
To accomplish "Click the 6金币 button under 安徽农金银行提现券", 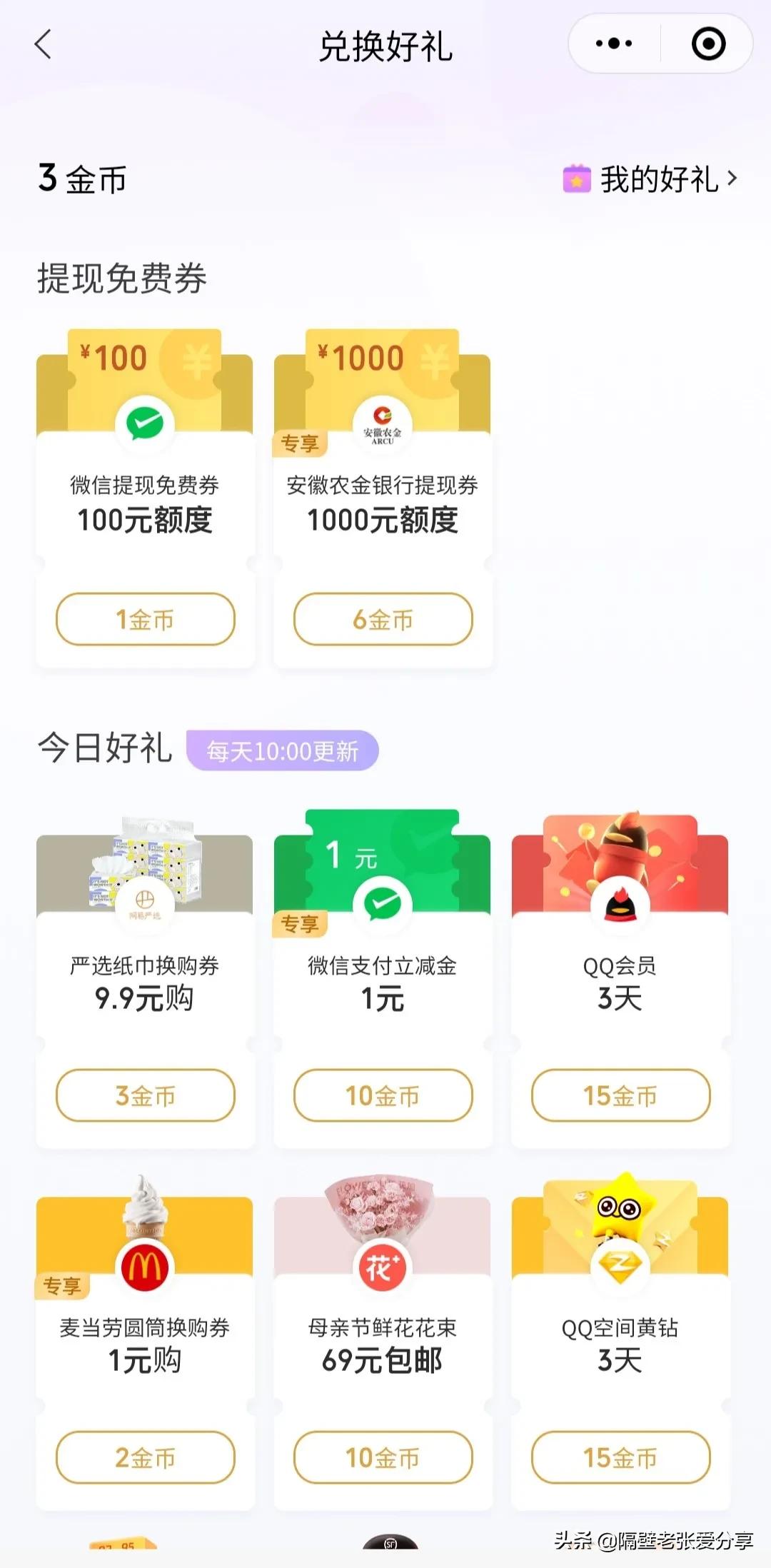I will 383,619.
